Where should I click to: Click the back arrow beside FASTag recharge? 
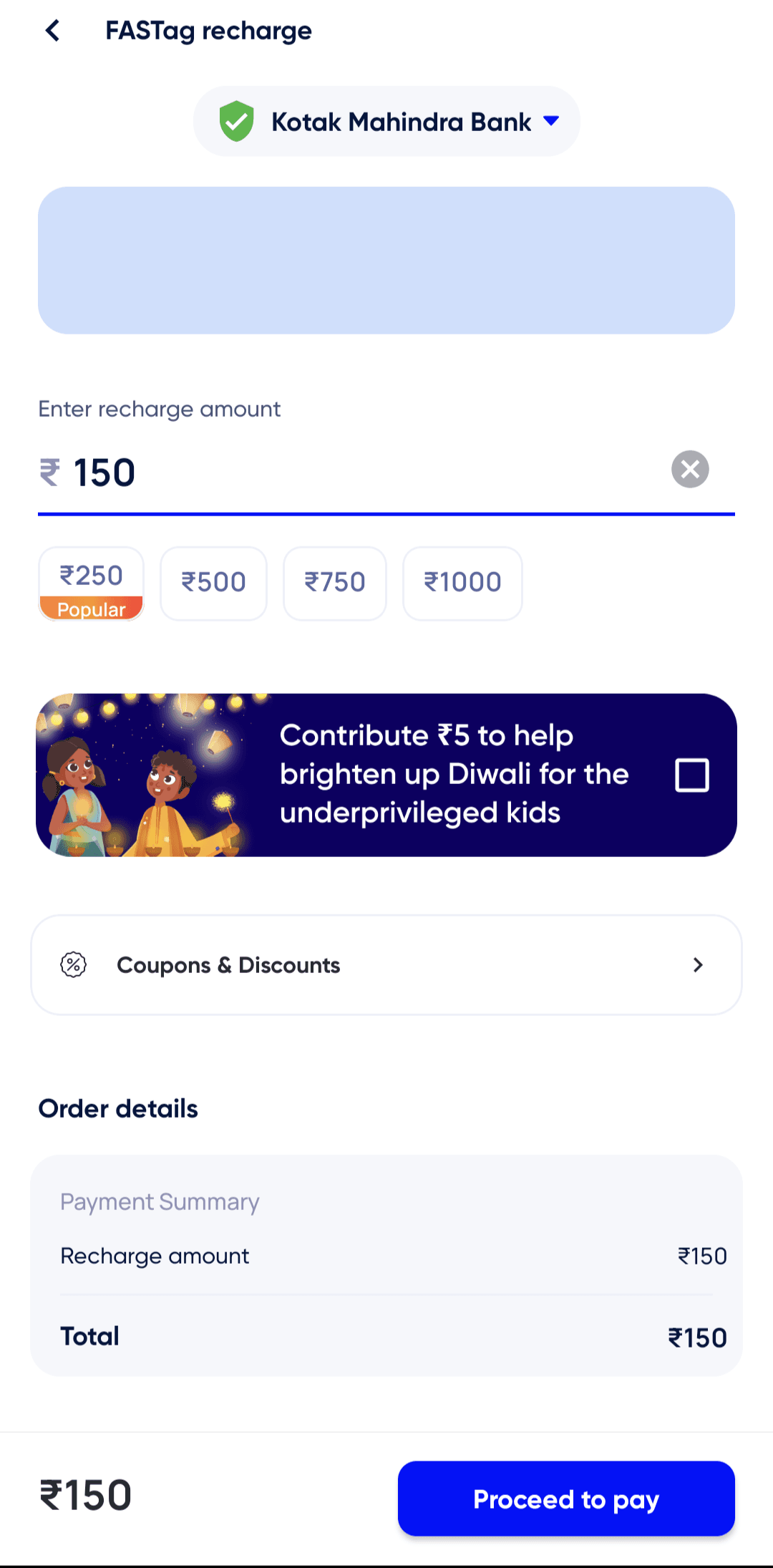pyautogui.click(x=52, y=30)
